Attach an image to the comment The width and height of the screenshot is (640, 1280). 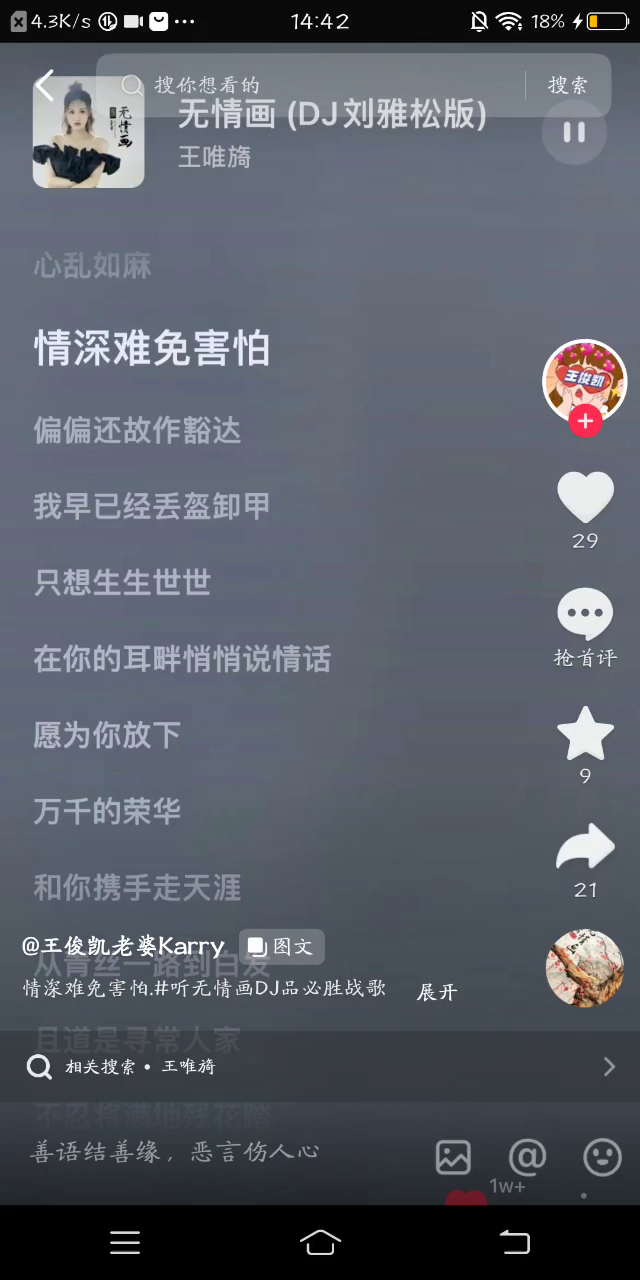click(x=453, y=1157)
